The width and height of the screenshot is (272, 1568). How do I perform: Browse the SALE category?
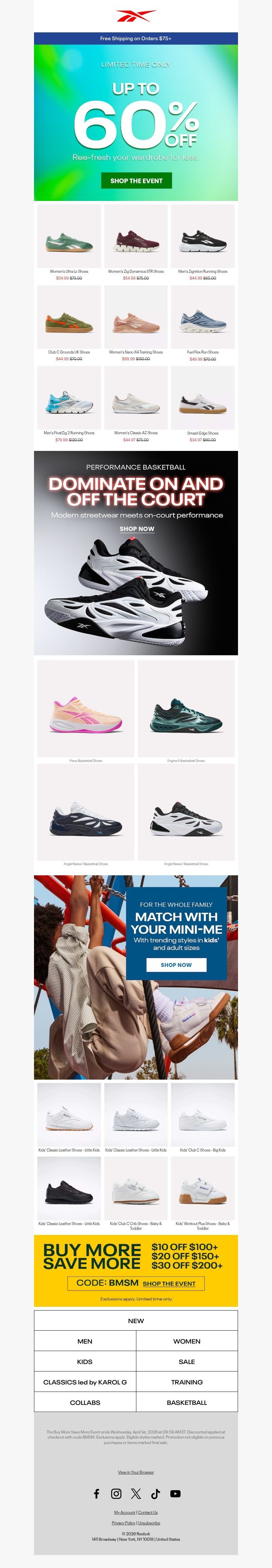[x=186, y=1362]
